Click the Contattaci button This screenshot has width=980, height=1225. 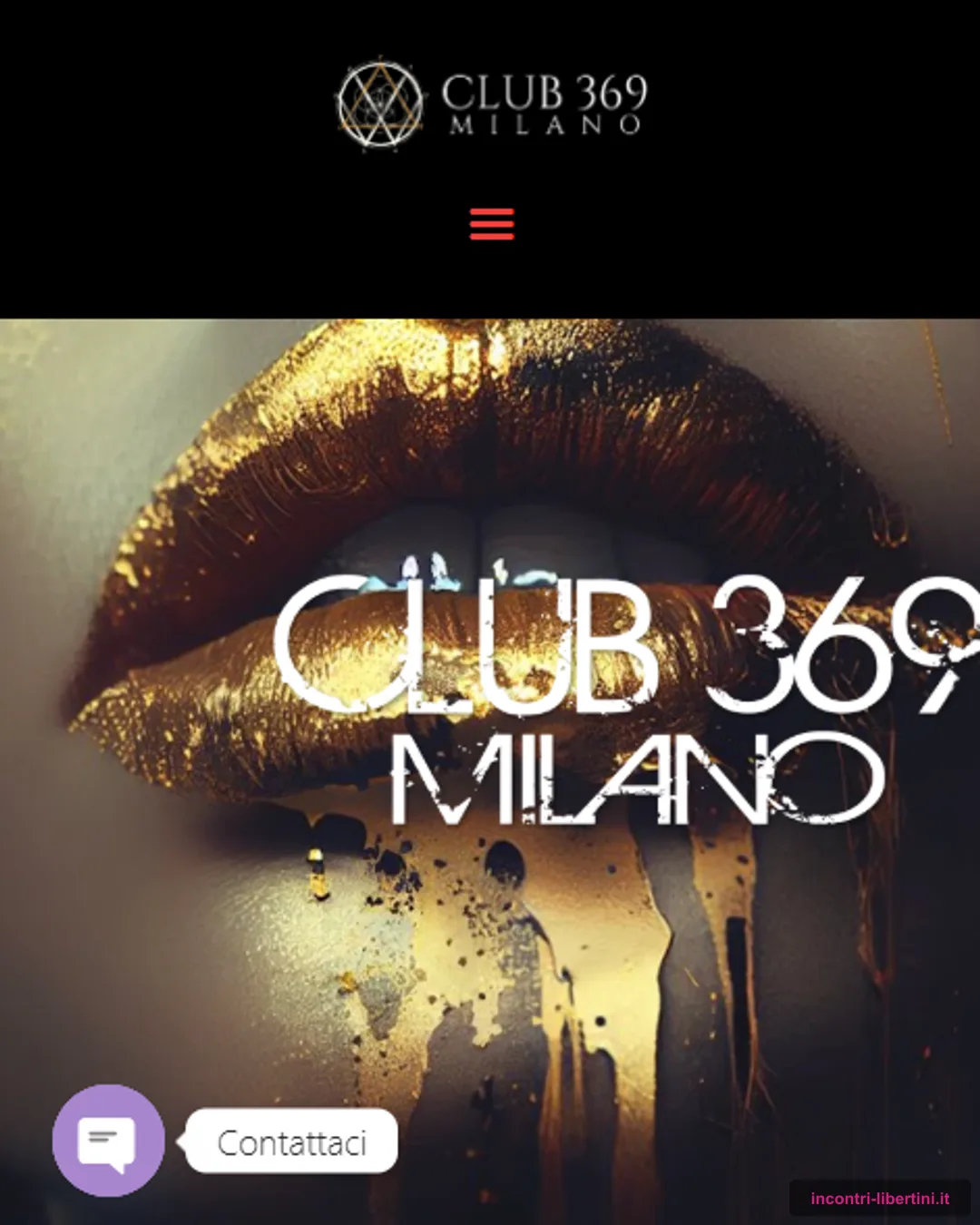pos(291,1141)
